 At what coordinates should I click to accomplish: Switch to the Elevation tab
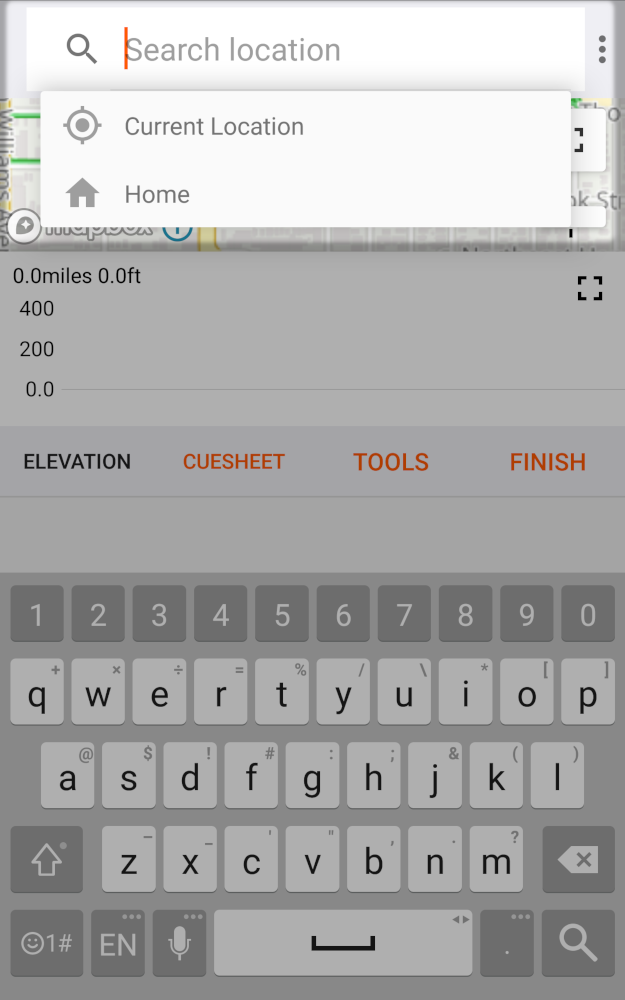pos(77,461)
